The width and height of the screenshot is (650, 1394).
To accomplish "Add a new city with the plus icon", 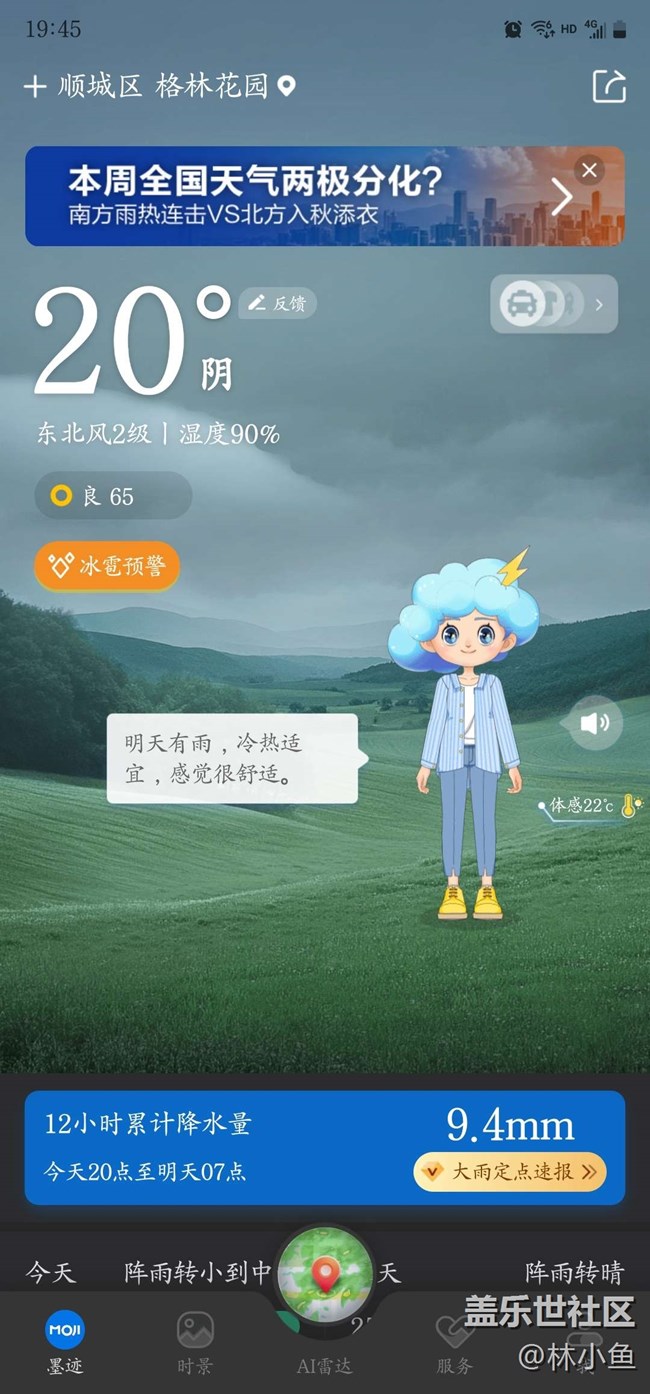I will [35, 87].
